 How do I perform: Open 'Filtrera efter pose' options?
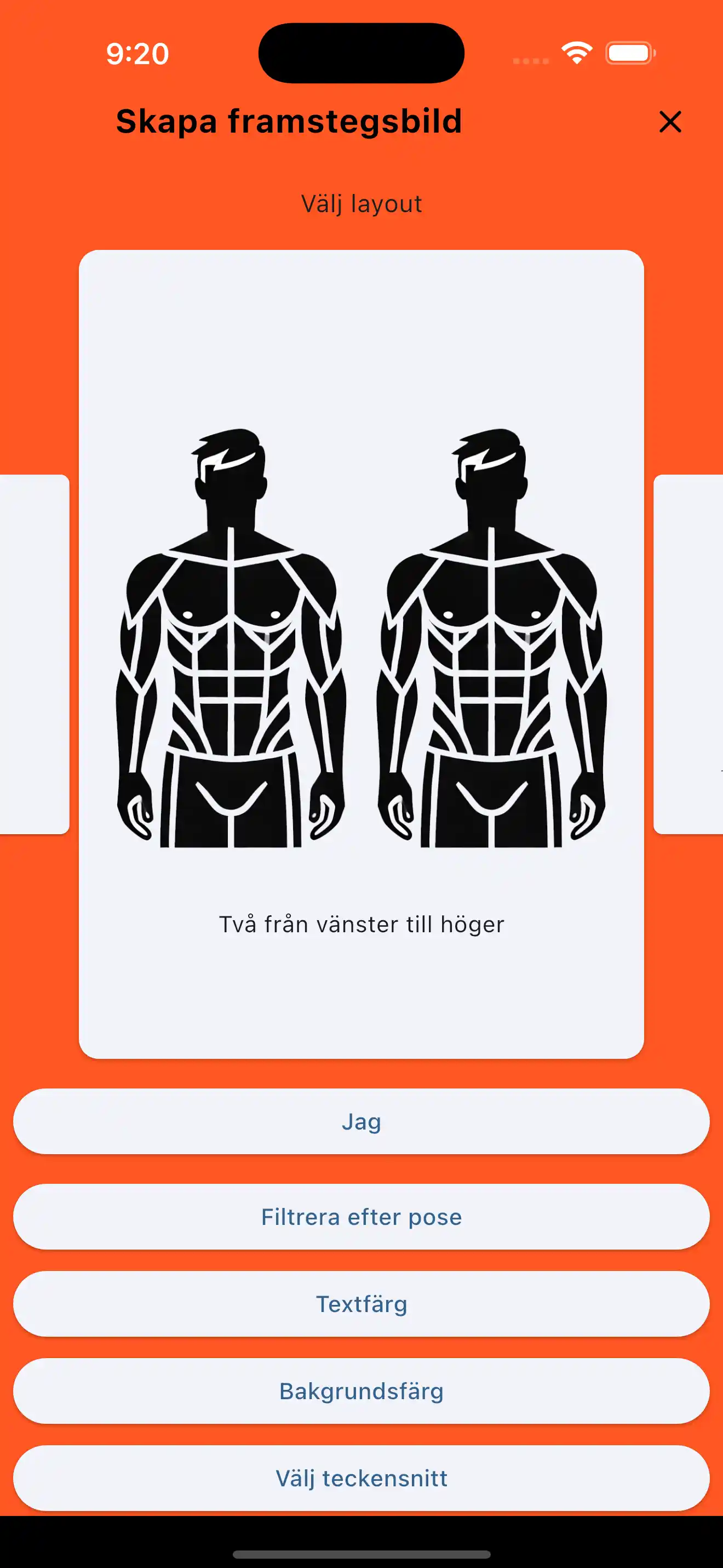click(x=361, y=1217)
